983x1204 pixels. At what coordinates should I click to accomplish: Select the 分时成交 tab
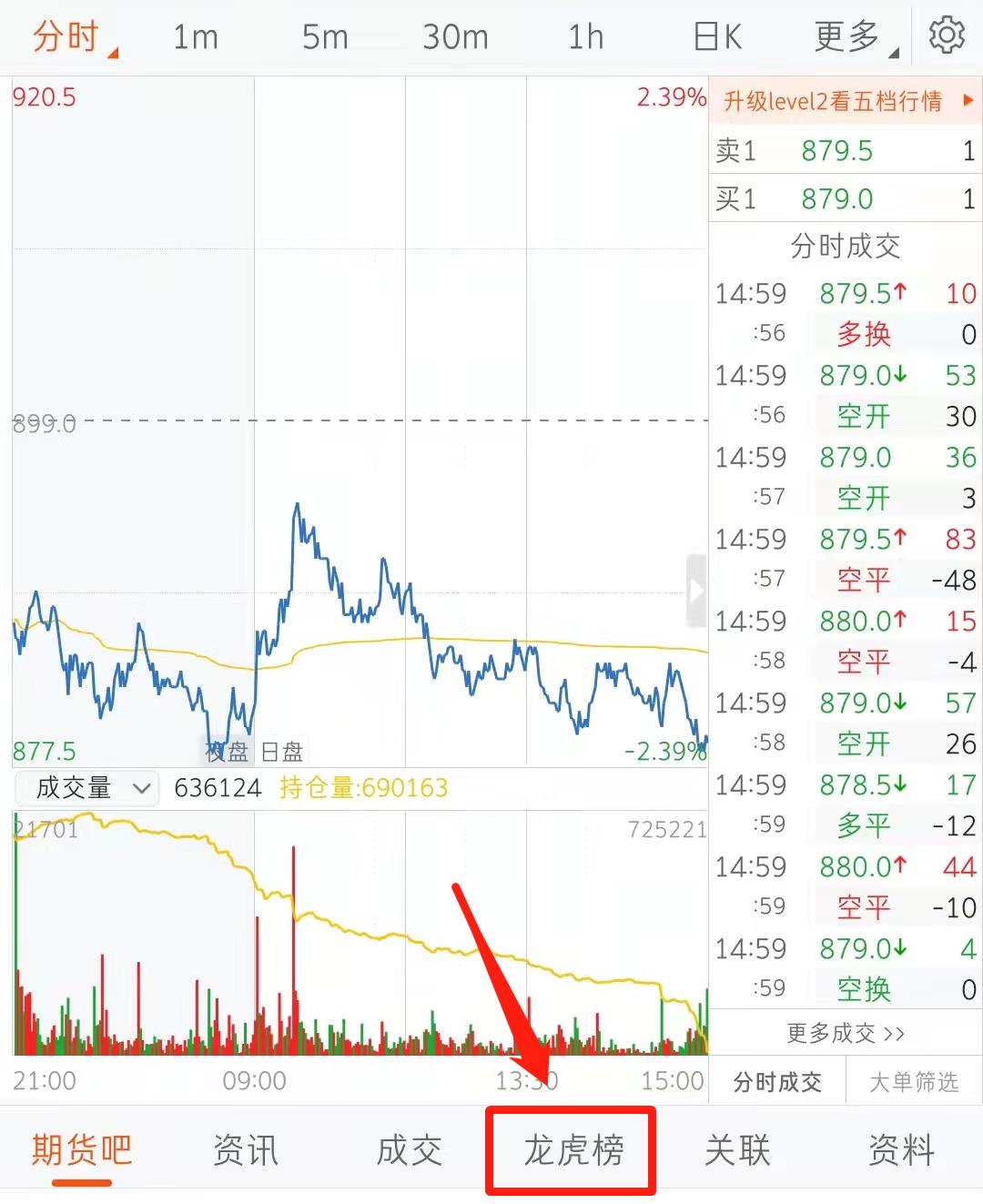pos(777,1082)
